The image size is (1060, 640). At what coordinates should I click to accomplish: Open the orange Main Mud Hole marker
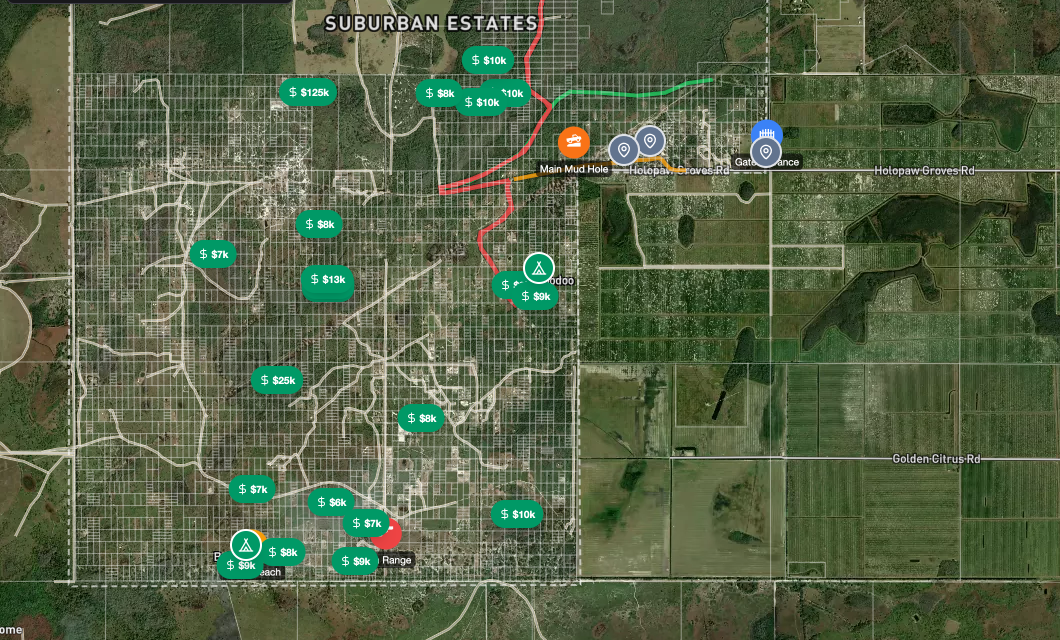pyautogui.click(x=574, y=142)
